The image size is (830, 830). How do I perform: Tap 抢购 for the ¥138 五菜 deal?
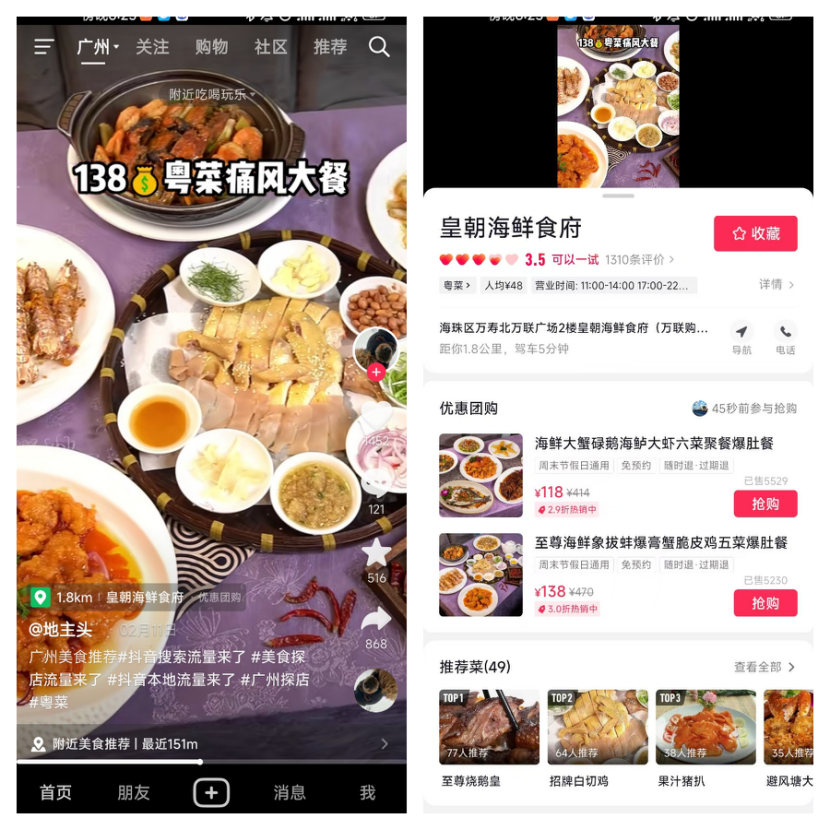click(x=765, y=603)
